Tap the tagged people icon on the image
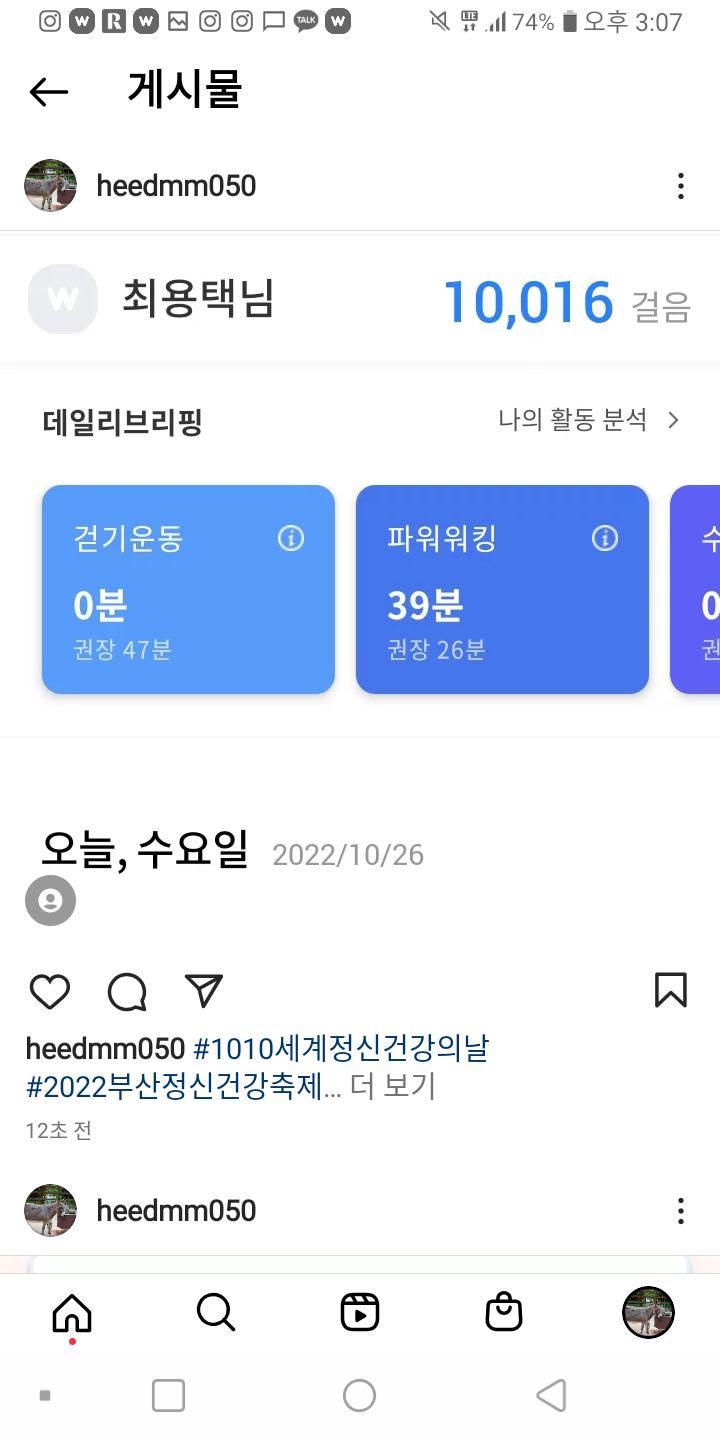Image resolution: width=720 pixels, height=1440 pixels. point(50,901)
